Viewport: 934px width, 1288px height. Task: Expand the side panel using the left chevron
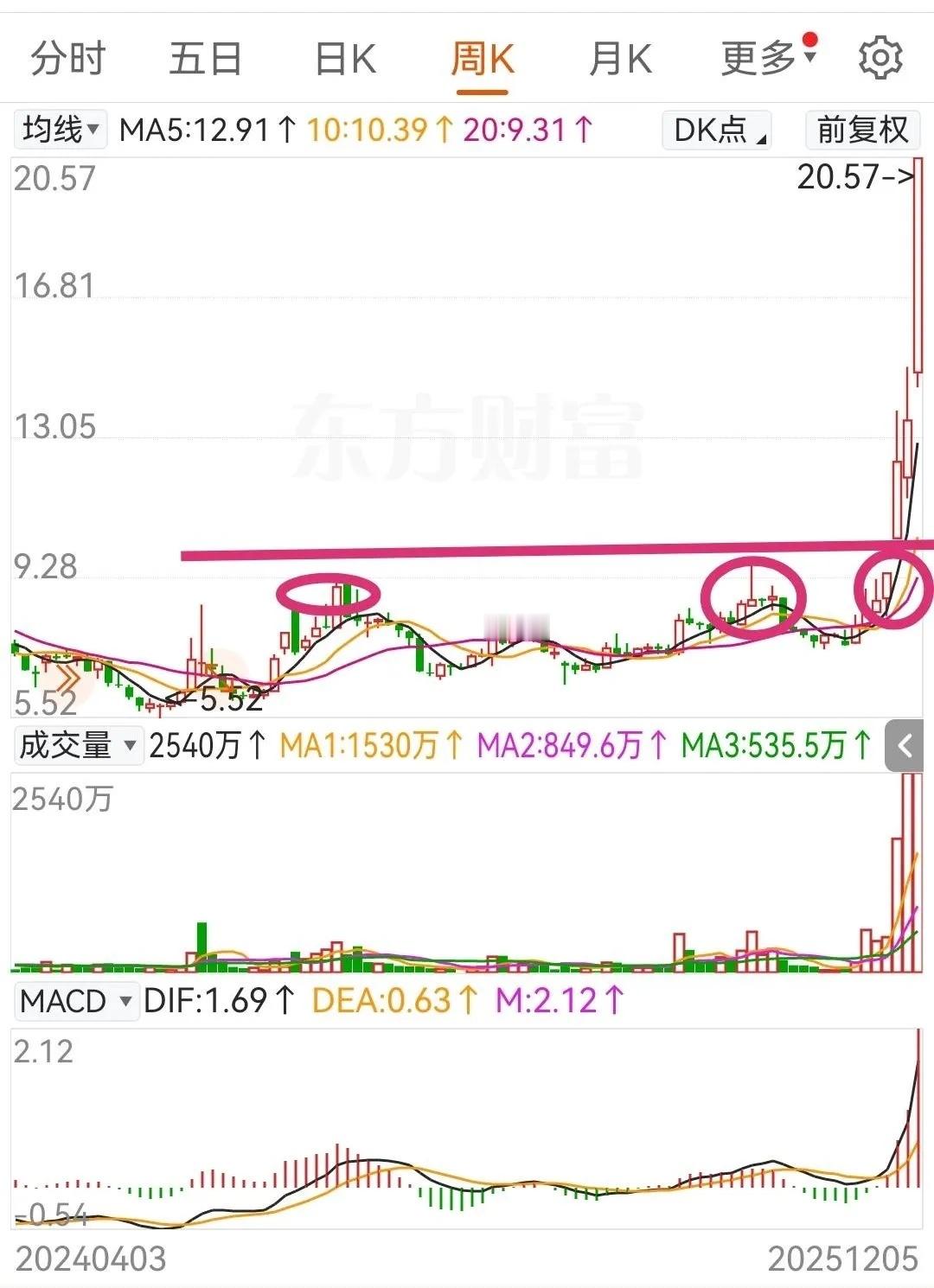pyautogui.click(x=905, y=745)
